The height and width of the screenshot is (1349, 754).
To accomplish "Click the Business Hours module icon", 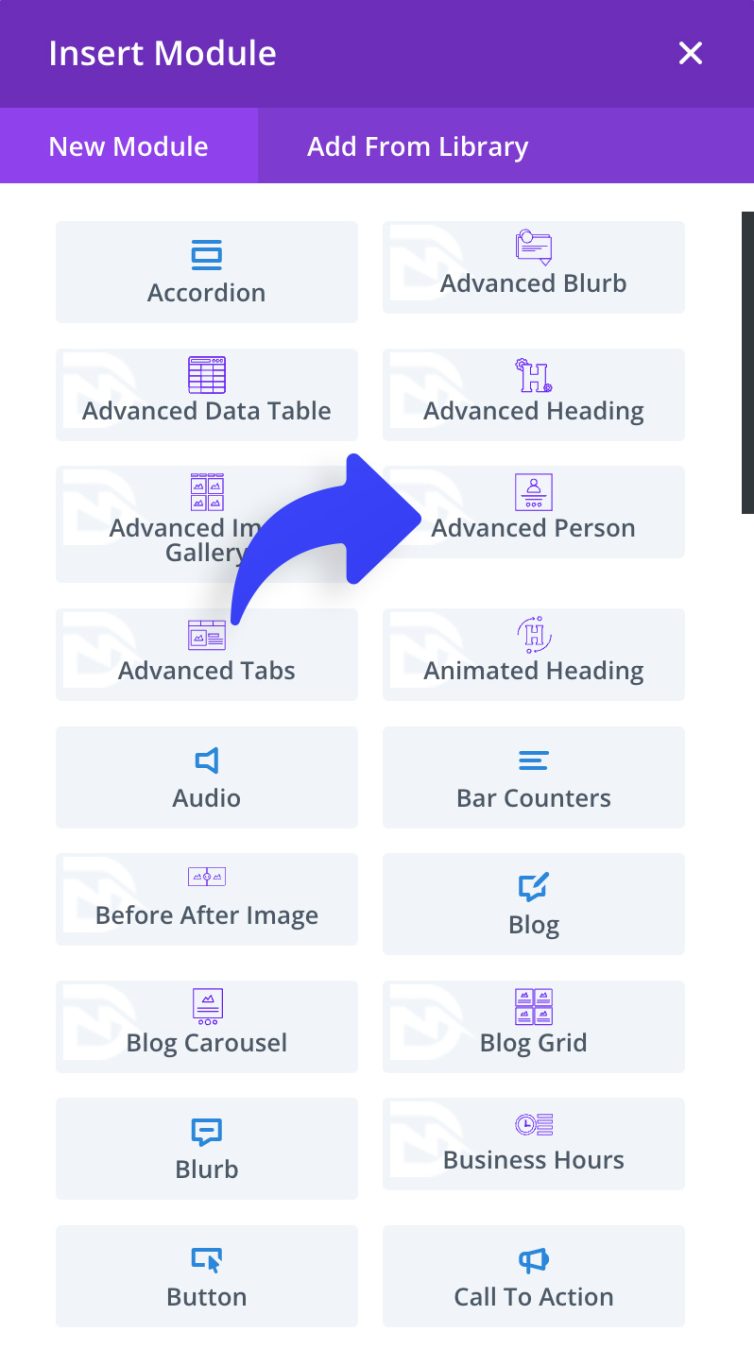I will tap(533, 1123).
